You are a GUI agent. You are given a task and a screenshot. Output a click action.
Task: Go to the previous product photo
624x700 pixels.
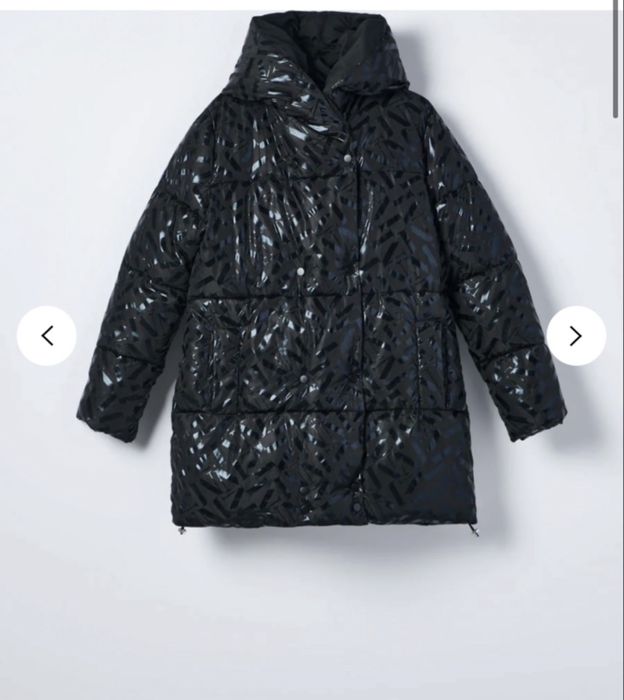tap(47, 336)
